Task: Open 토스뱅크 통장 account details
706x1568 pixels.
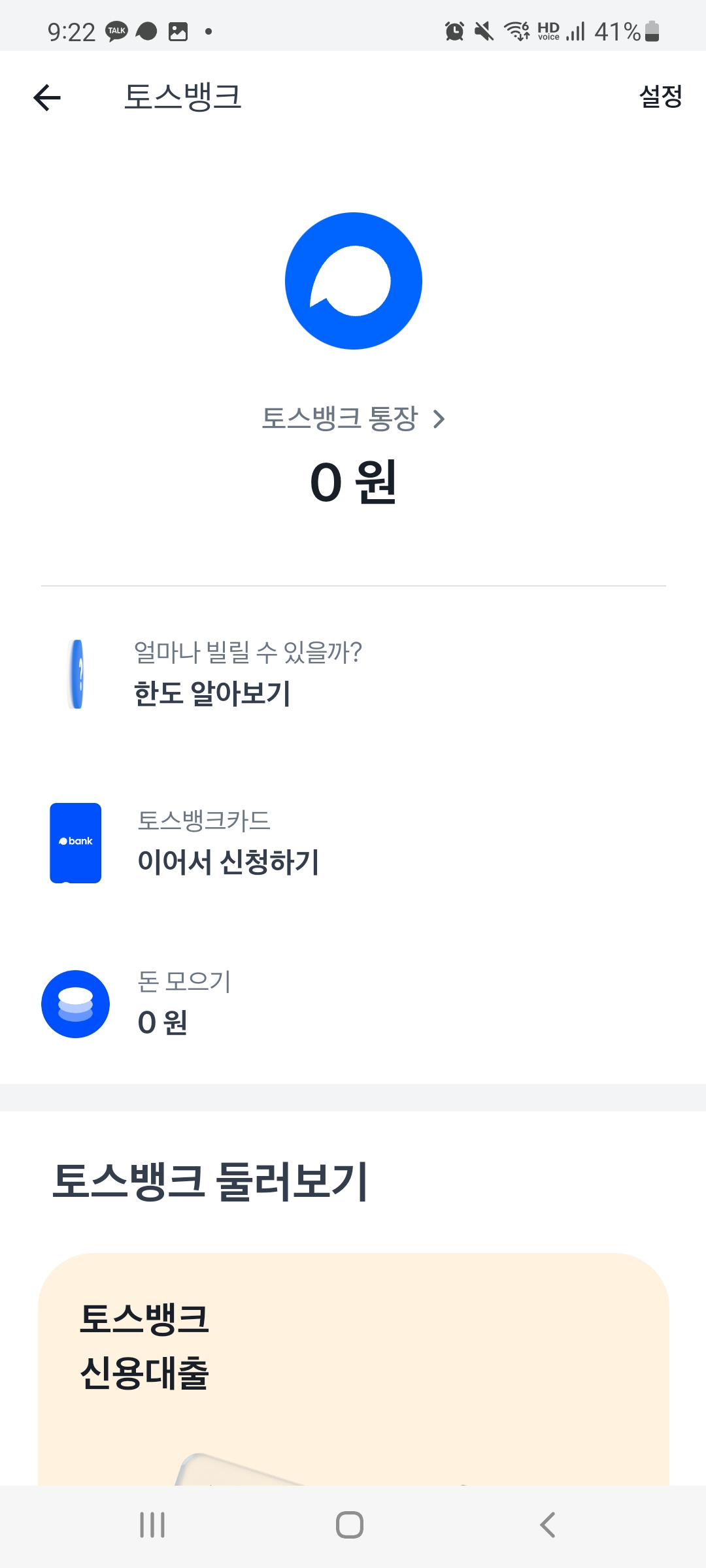Action: click(353, 418)
